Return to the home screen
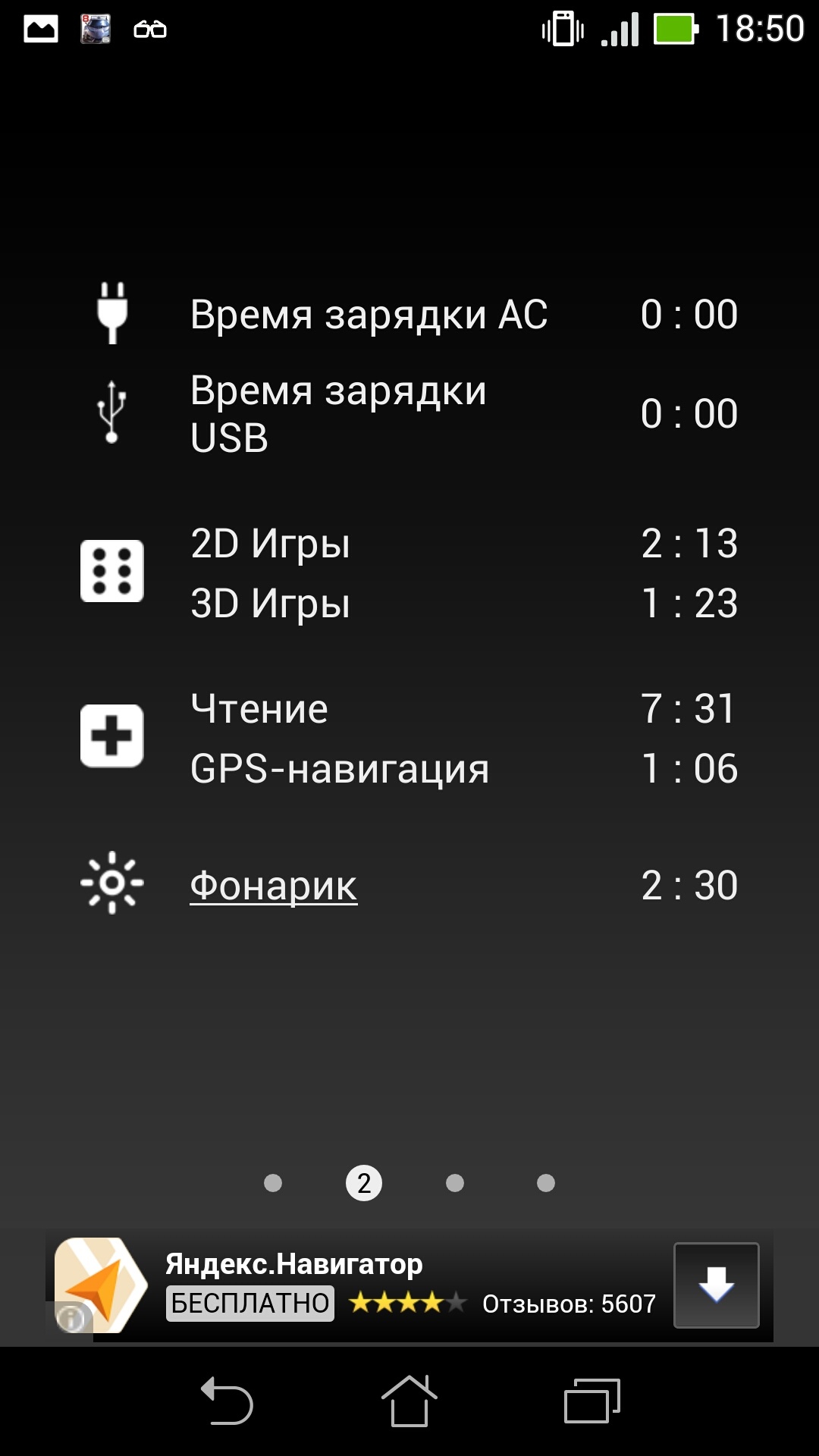 pyautogui.click(x=409, y=1401)
